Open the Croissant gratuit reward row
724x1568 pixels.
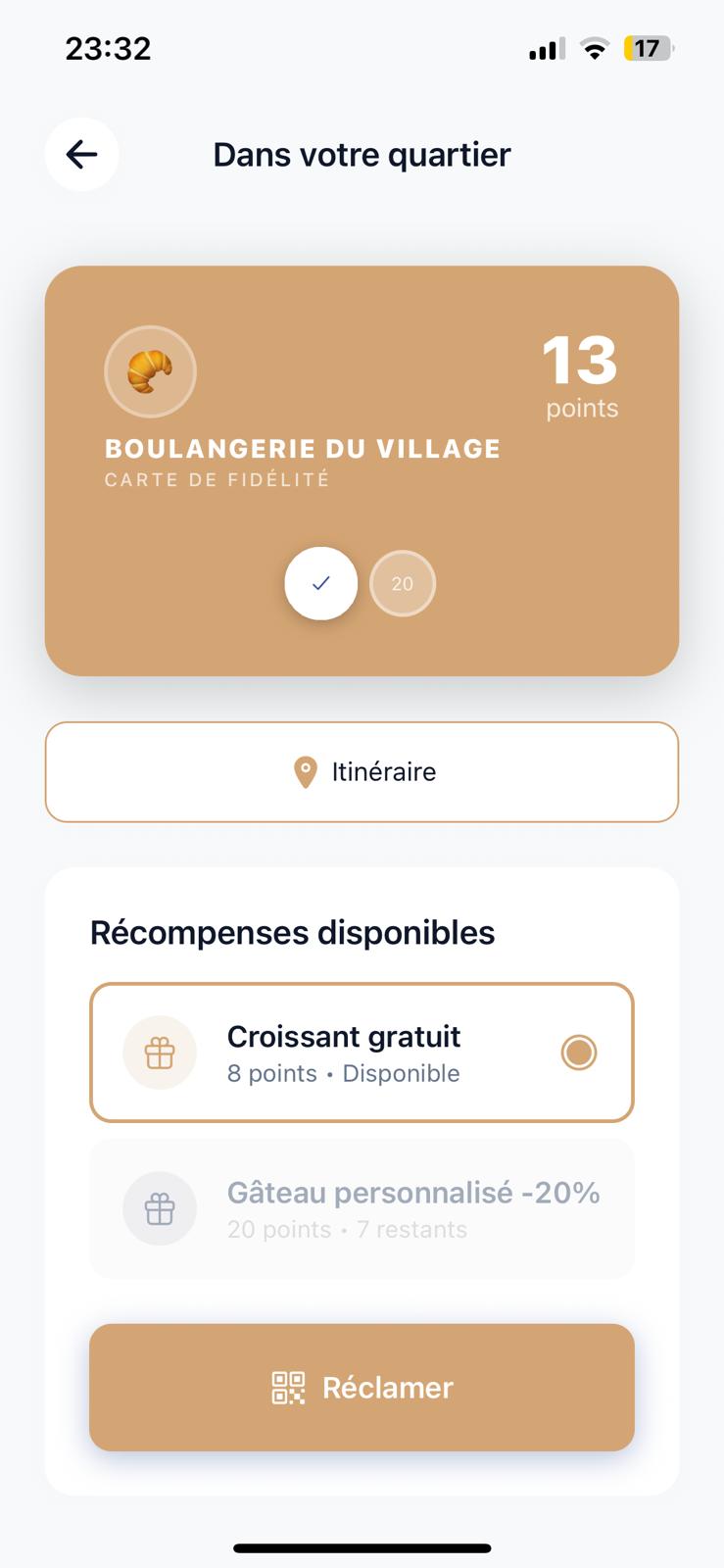coord(362,1052)
